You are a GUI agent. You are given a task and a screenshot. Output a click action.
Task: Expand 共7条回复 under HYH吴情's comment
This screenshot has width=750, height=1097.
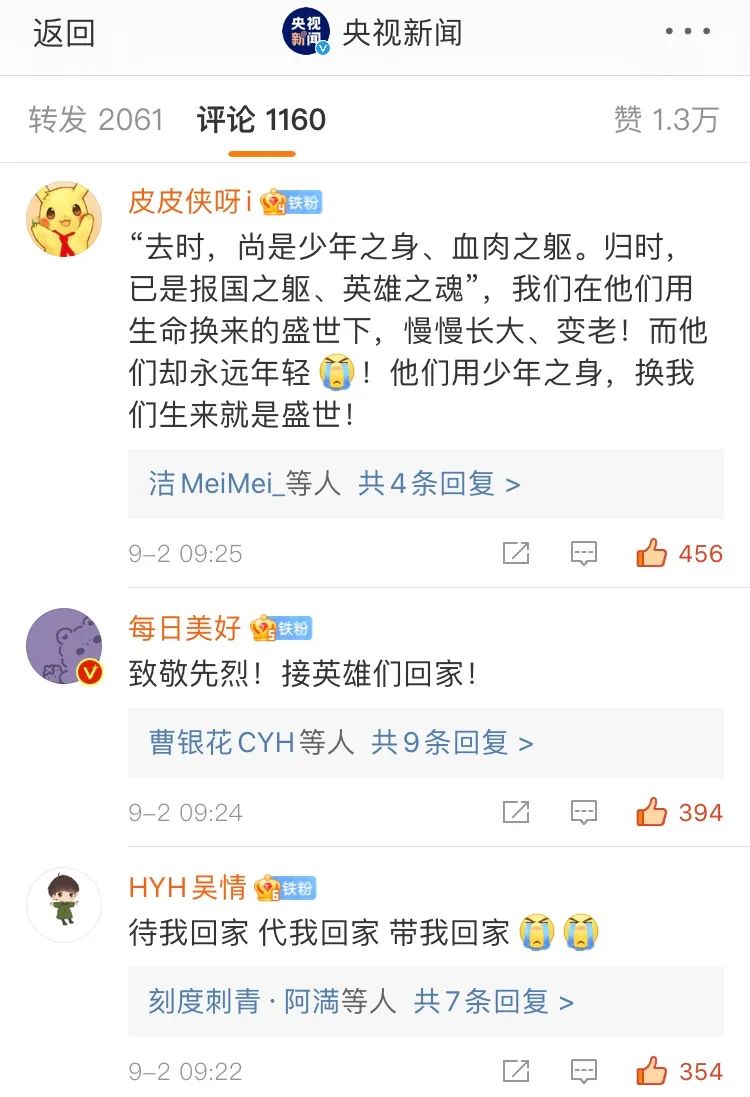click(493, 1001)
